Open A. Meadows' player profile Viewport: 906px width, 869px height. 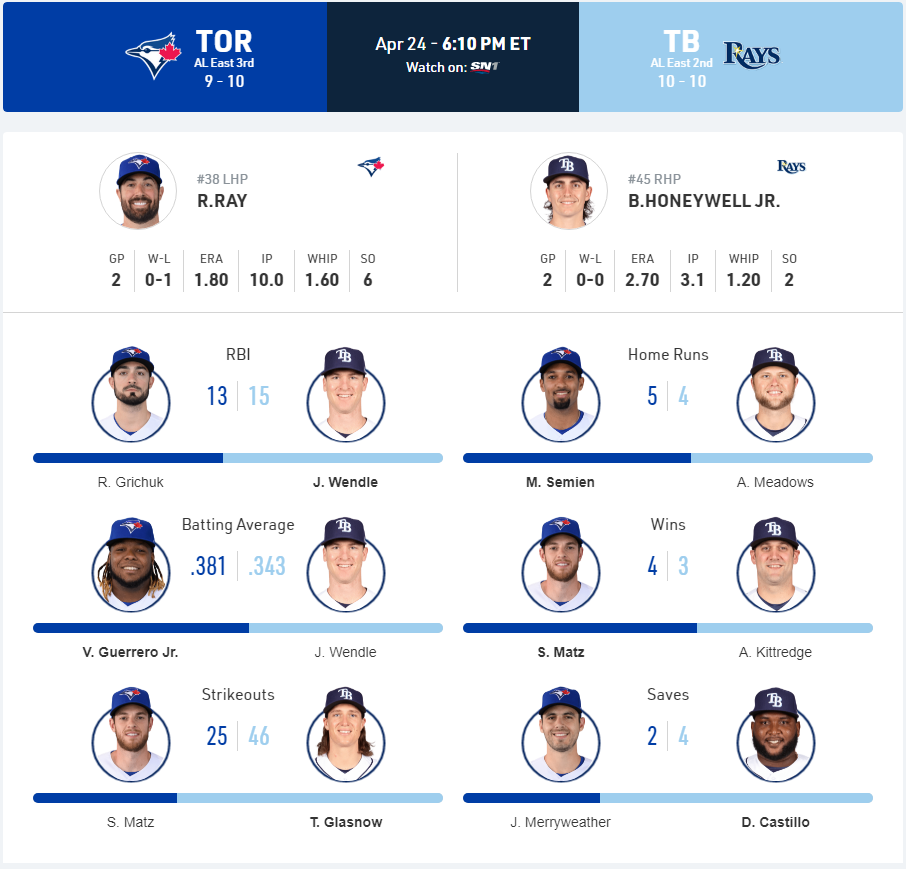point(775,396)
